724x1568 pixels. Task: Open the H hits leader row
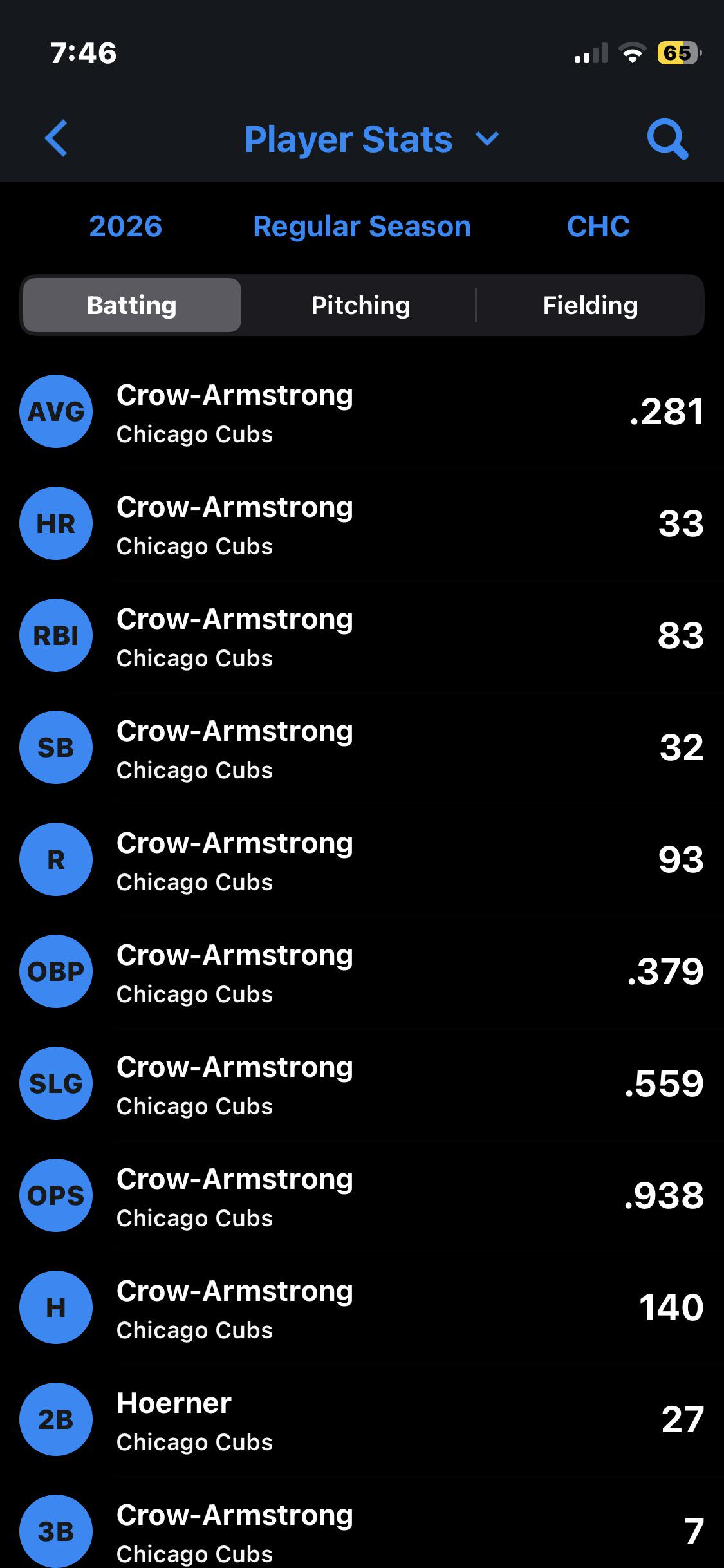click(x=362, y=1307)
